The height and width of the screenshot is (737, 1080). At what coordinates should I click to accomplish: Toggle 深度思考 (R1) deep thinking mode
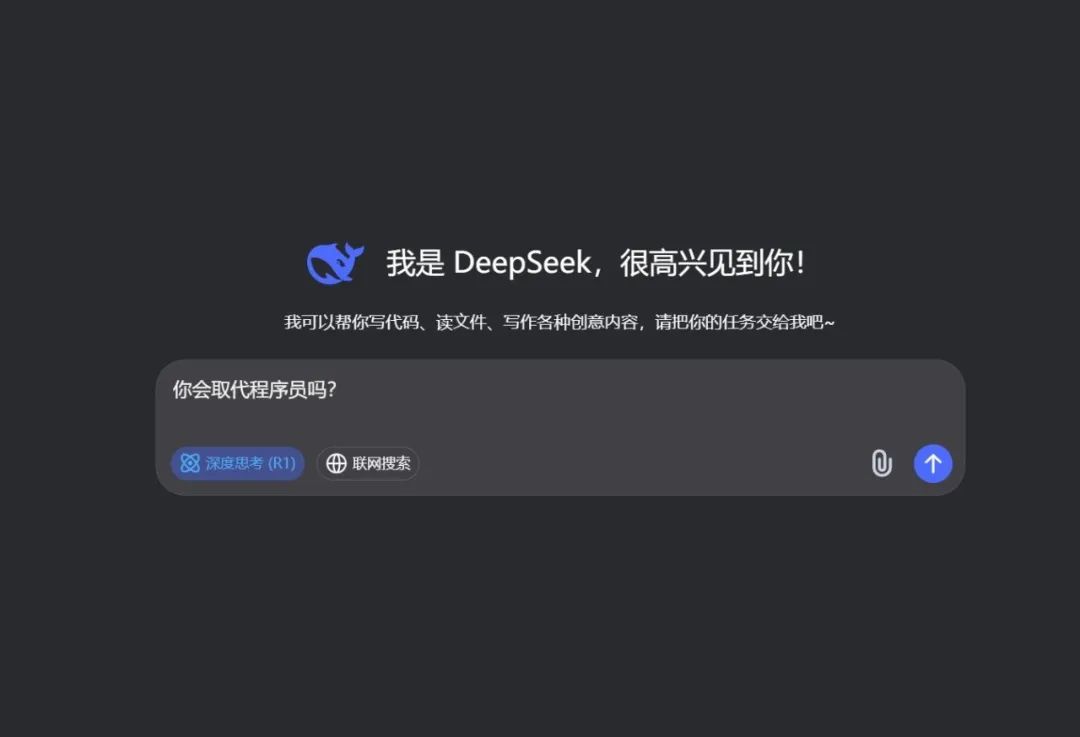click(238, 463)
